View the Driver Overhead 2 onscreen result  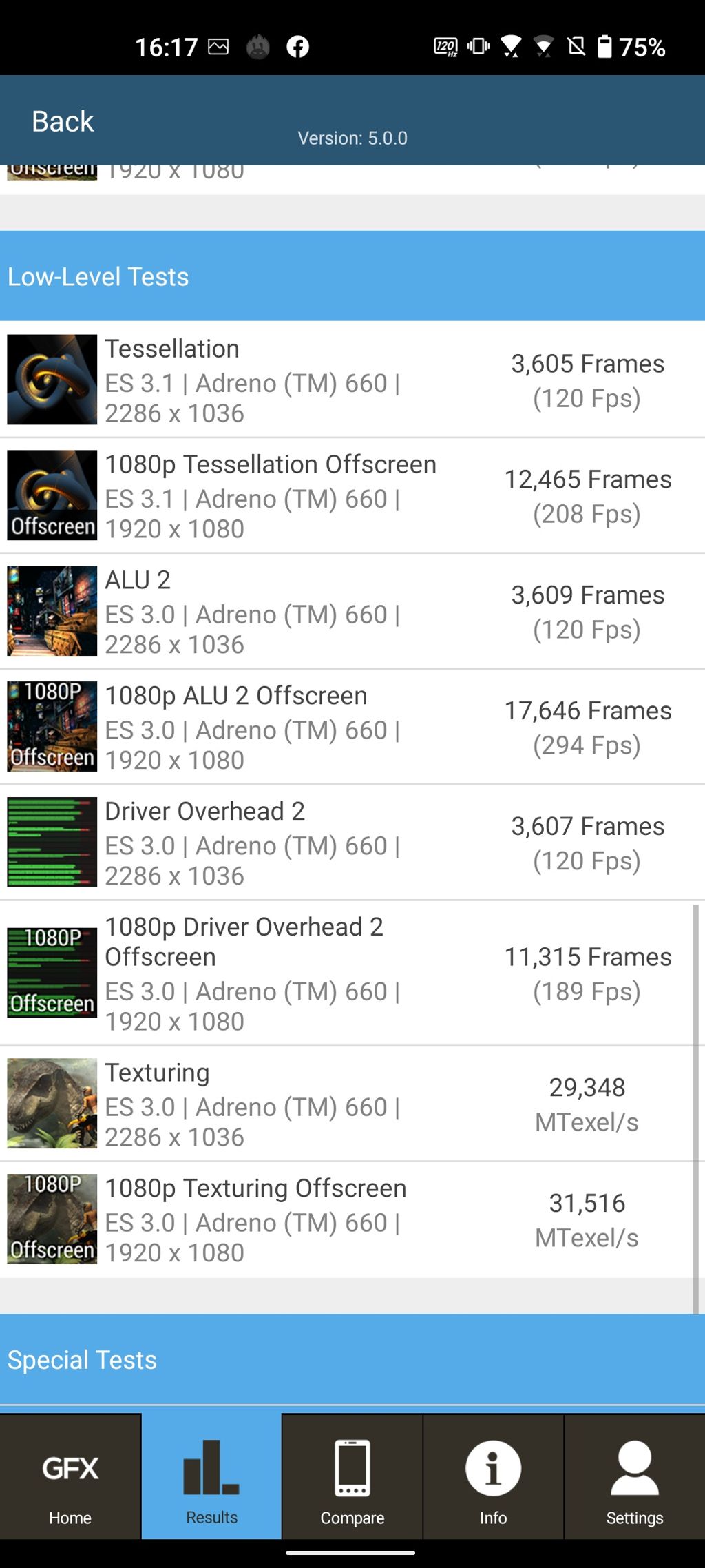pos(352,843)
